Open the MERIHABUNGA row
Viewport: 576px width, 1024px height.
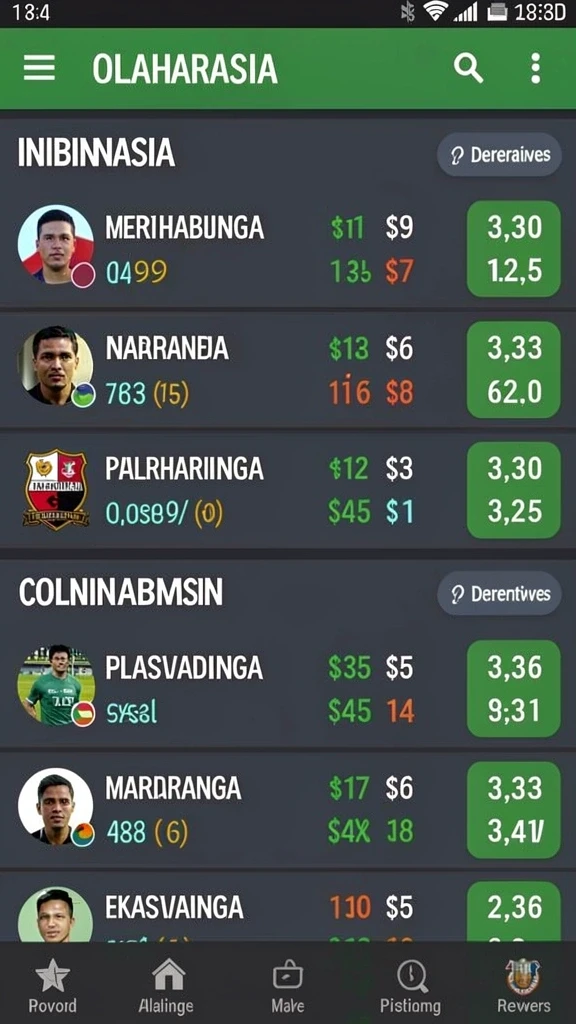coord(288,249)
